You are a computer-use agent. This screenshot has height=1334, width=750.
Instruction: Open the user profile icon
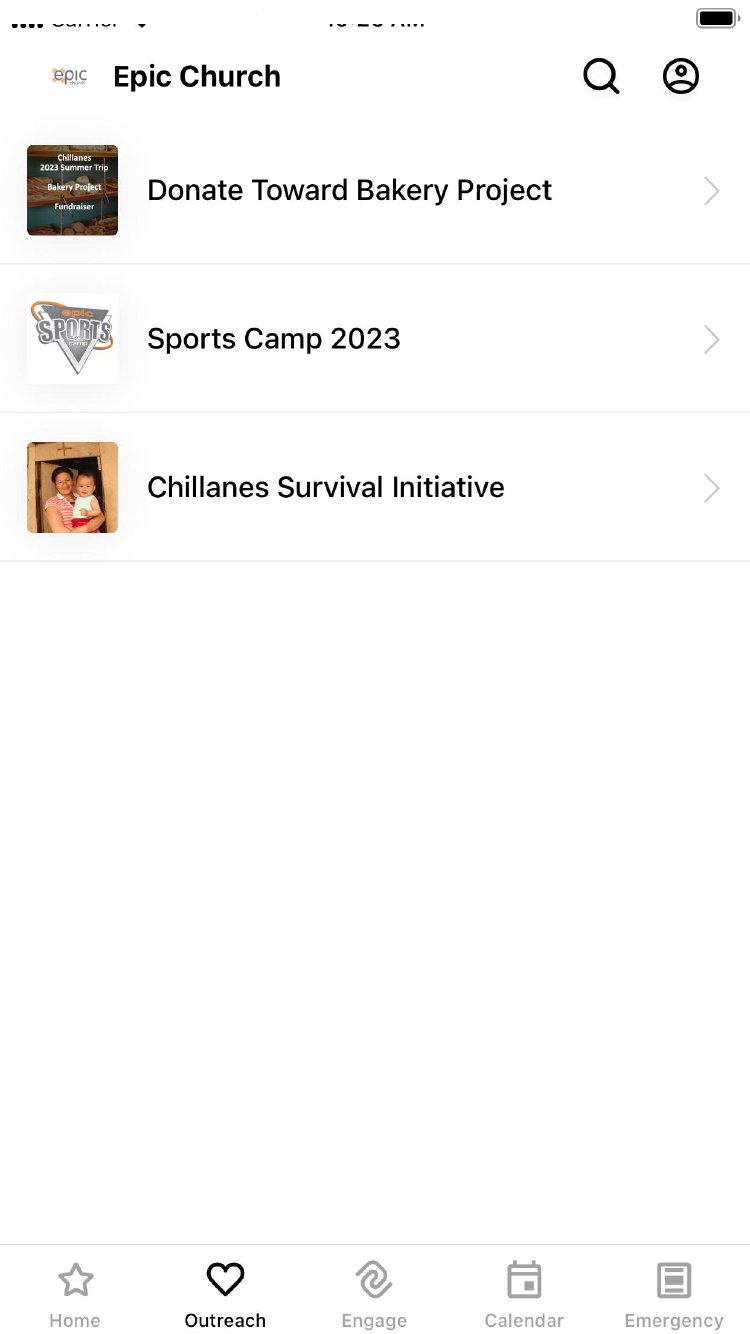pos(681,77)
